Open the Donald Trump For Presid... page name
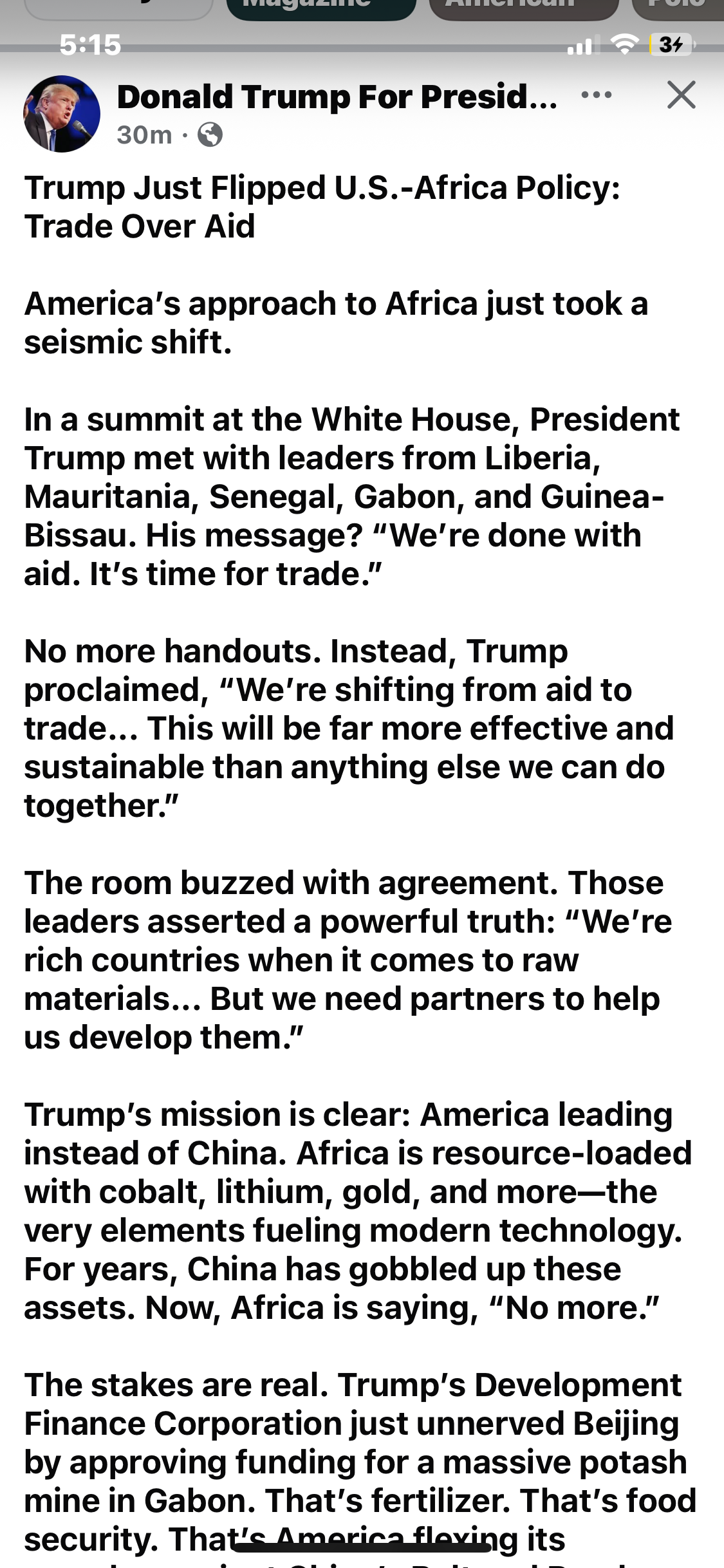724x1568 pixels. coord(337,97)
